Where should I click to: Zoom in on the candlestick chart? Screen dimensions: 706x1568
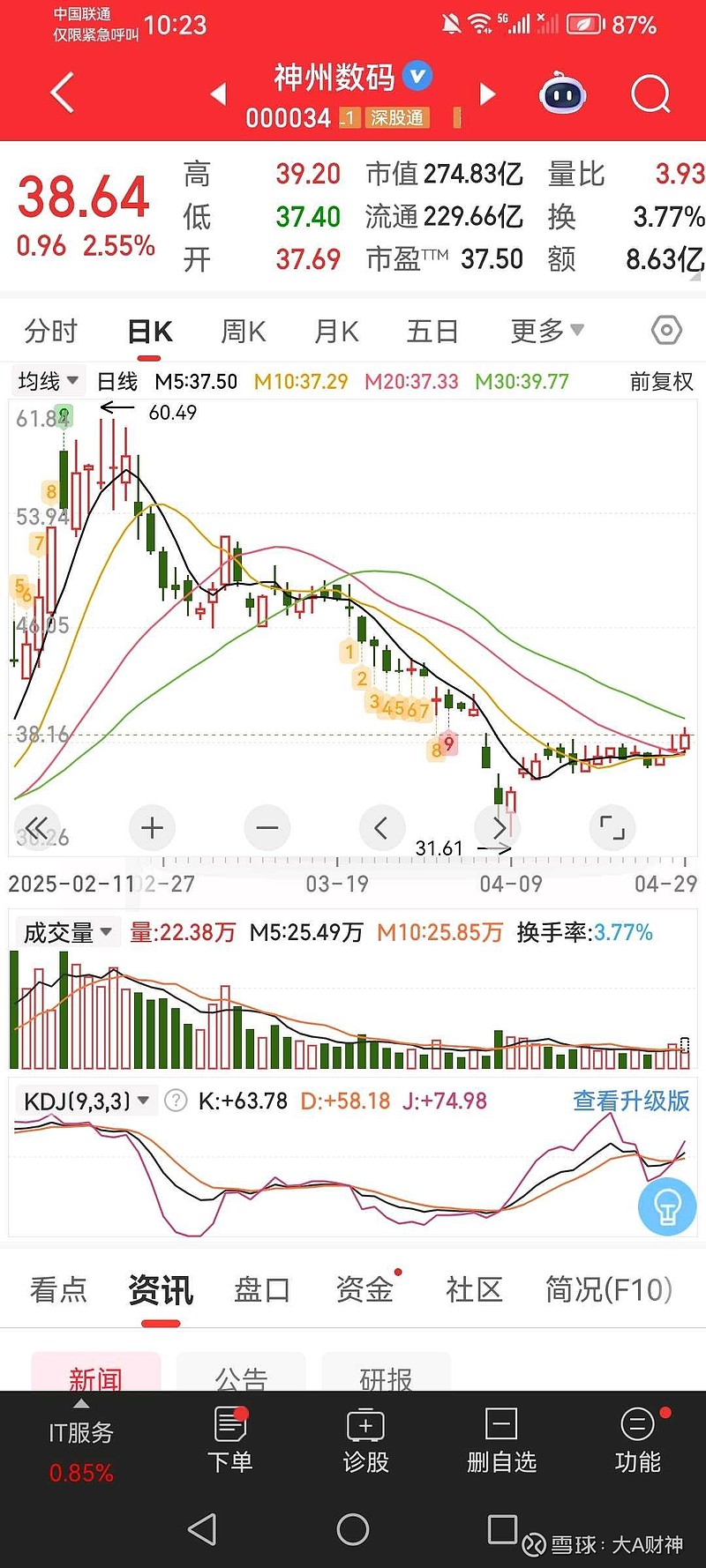(x=152, y=827)
